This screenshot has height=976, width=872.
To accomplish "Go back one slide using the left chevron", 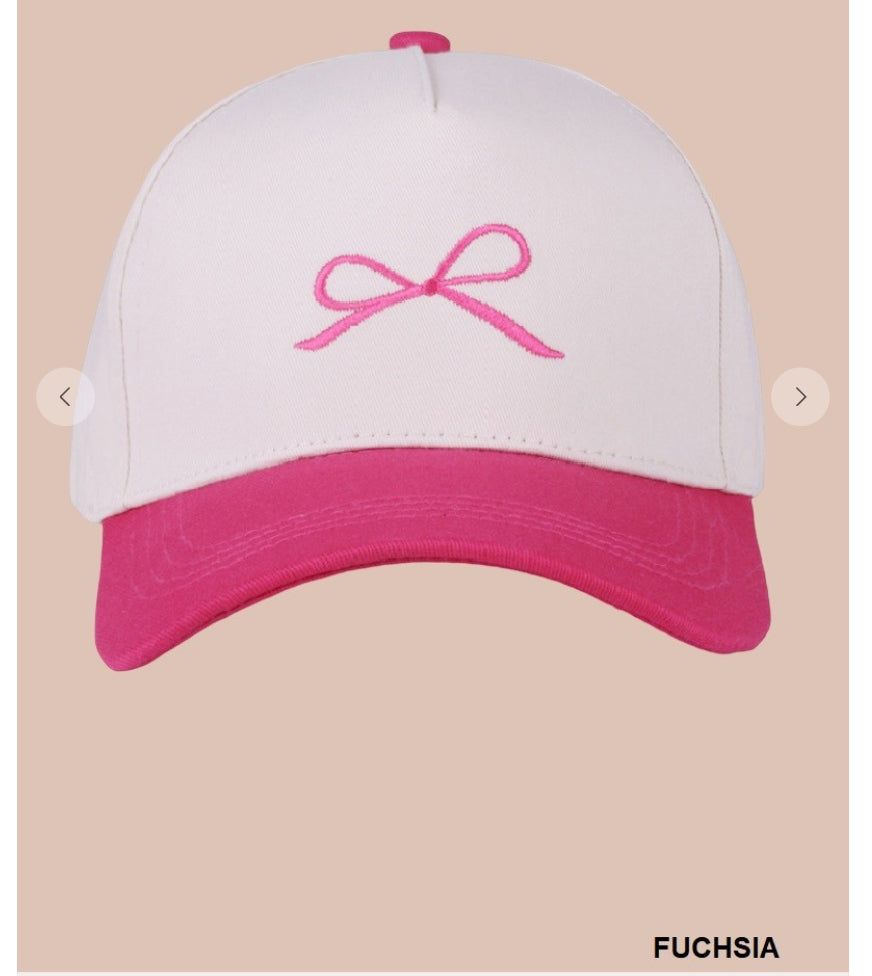I will (65, 397).
